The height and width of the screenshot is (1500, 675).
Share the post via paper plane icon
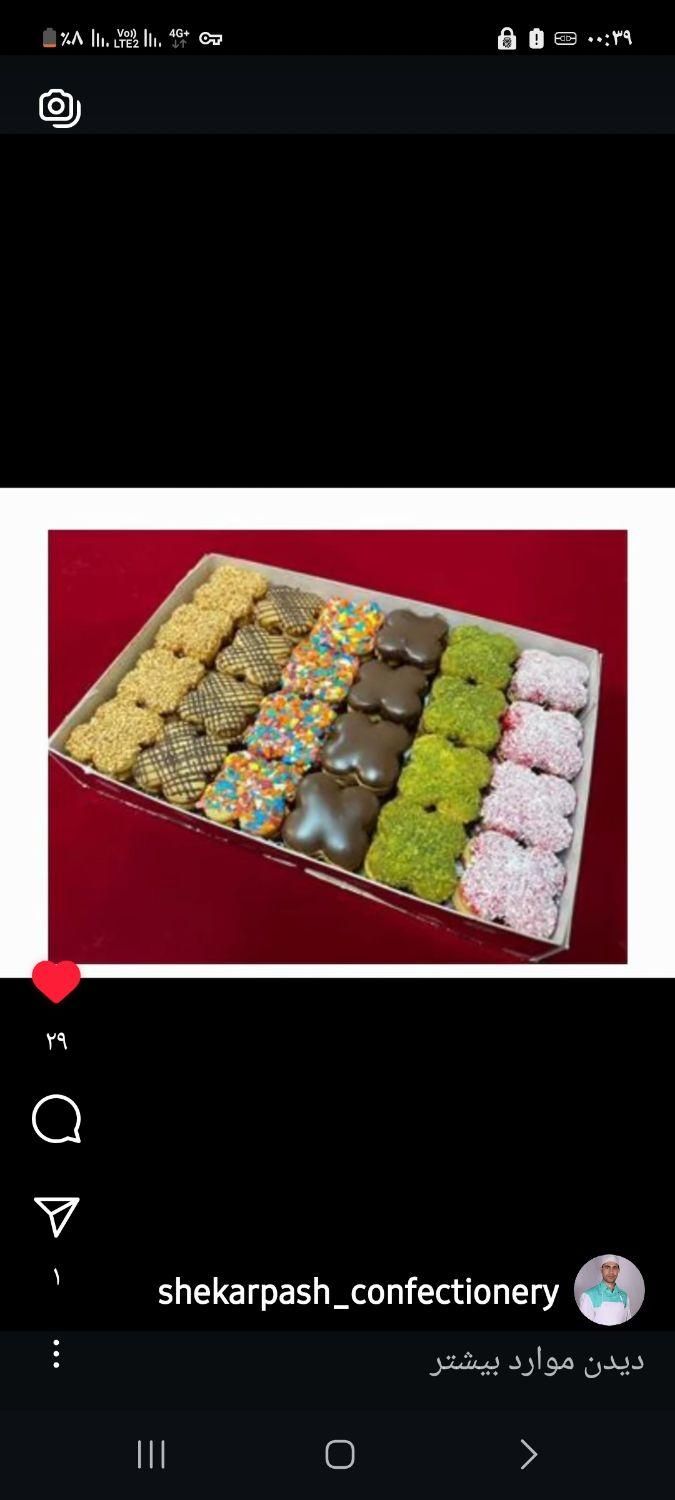point(56,1216)
